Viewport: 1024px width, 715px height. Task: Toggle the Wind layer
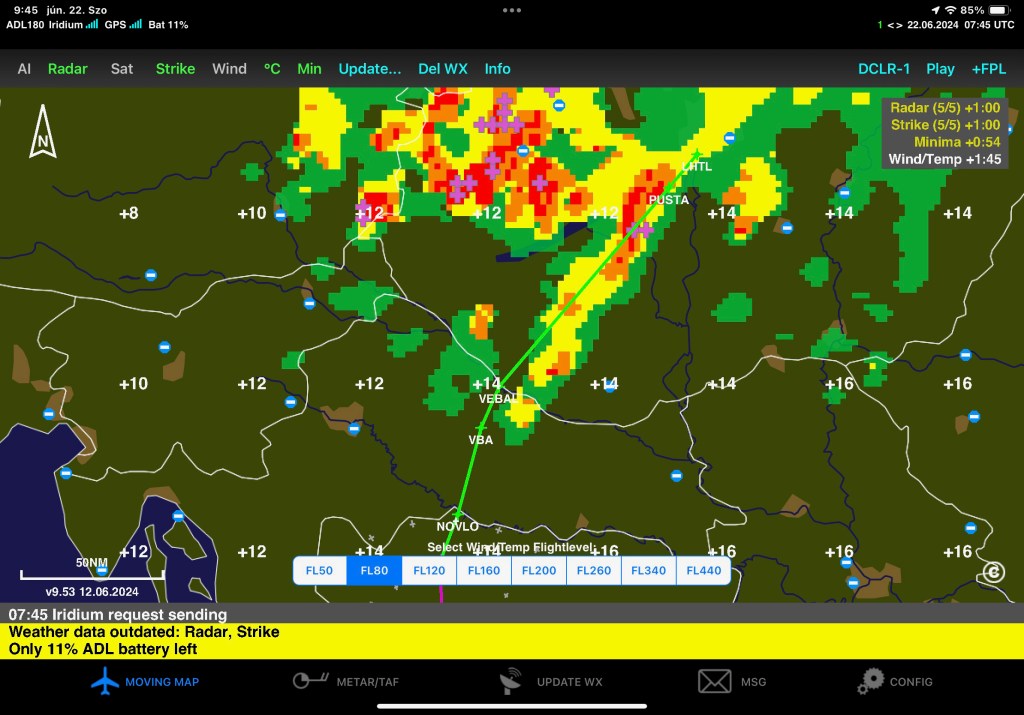229,69
